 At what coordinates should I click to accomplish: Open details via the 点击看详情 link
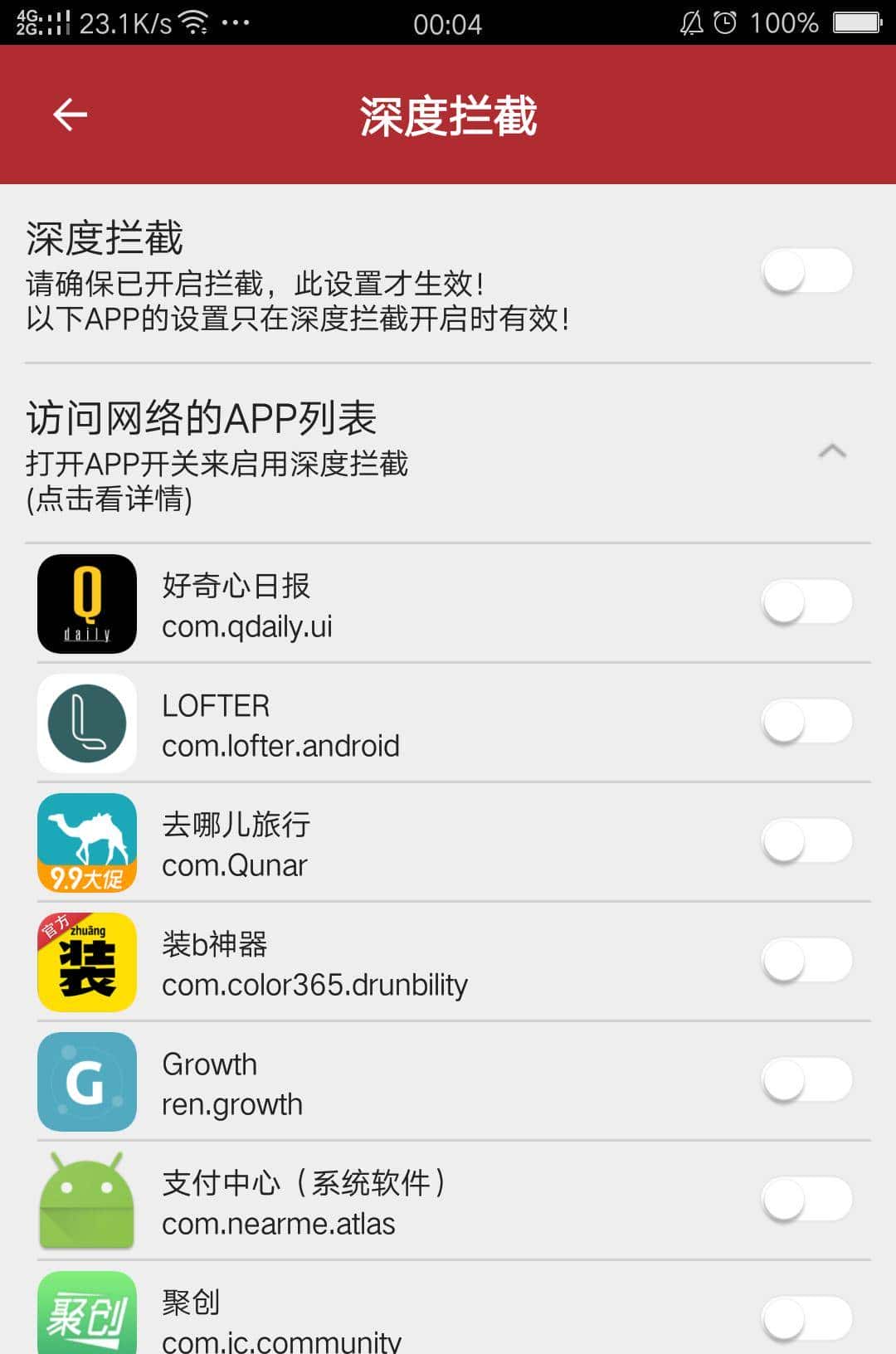pos(108,500)
